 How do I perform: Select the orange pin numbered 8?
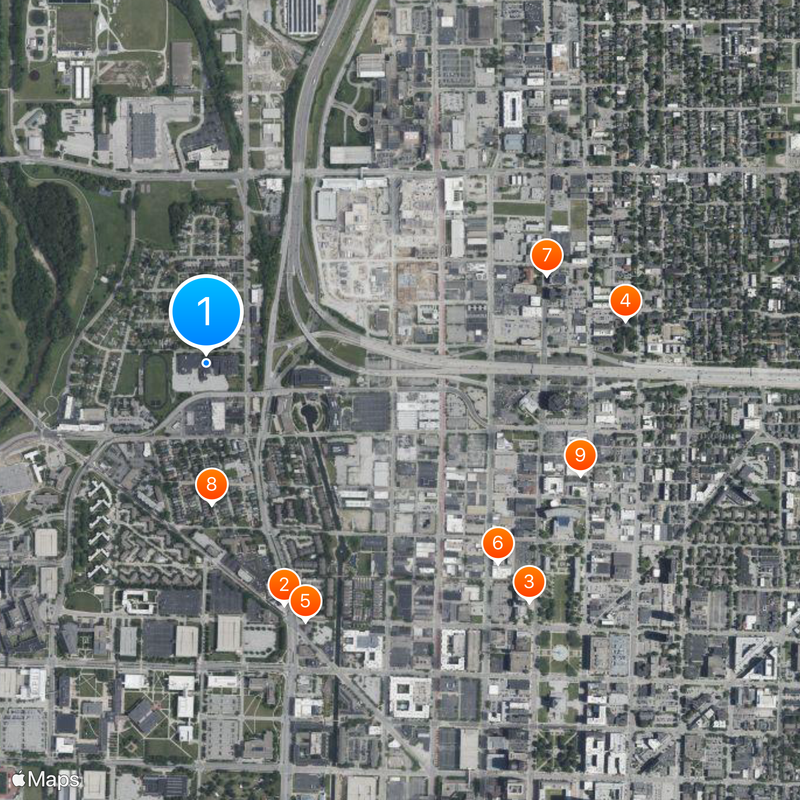pyautogui.click(x=211, y=485)
